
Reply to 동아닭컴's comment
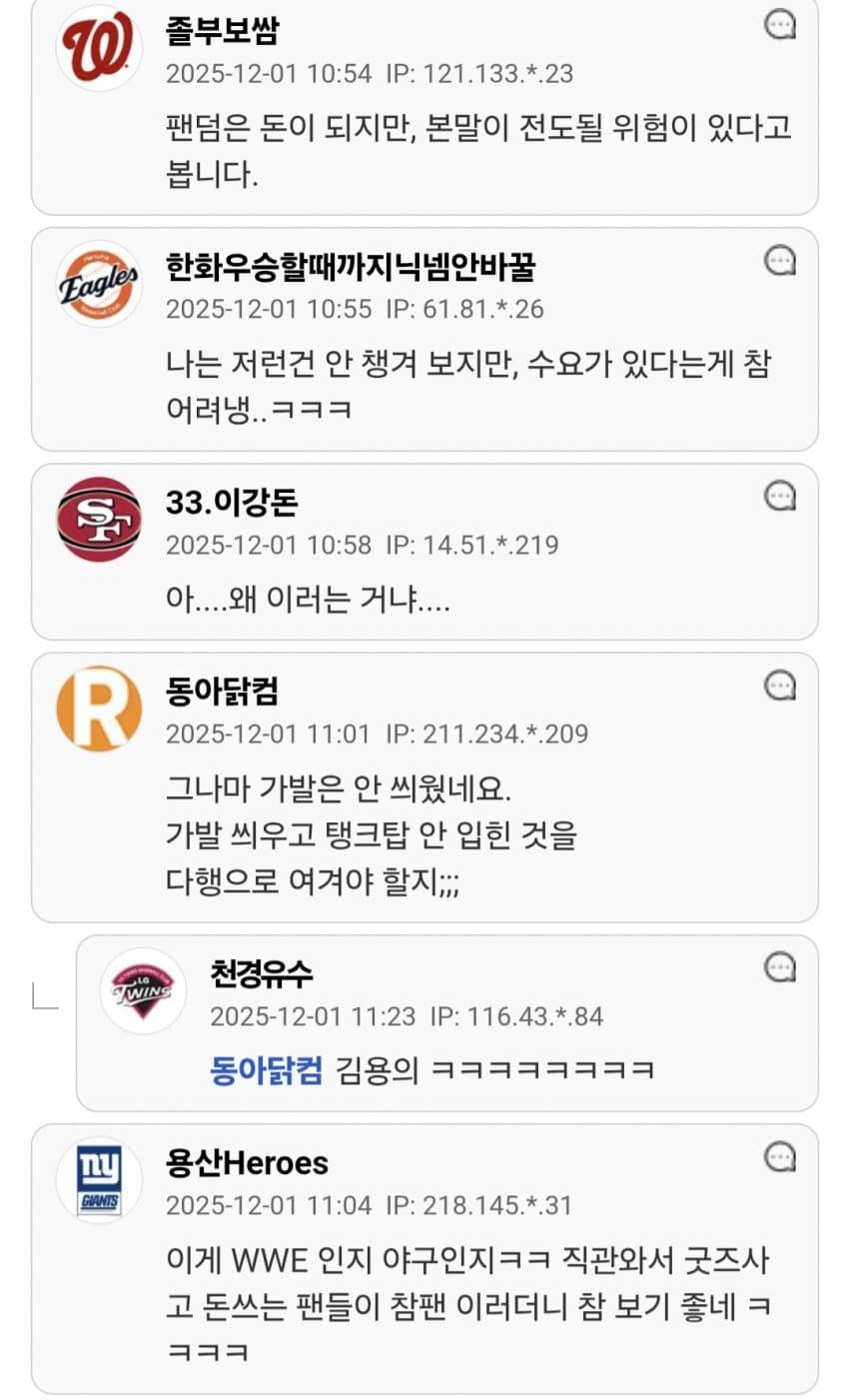[x=780, y=686]
